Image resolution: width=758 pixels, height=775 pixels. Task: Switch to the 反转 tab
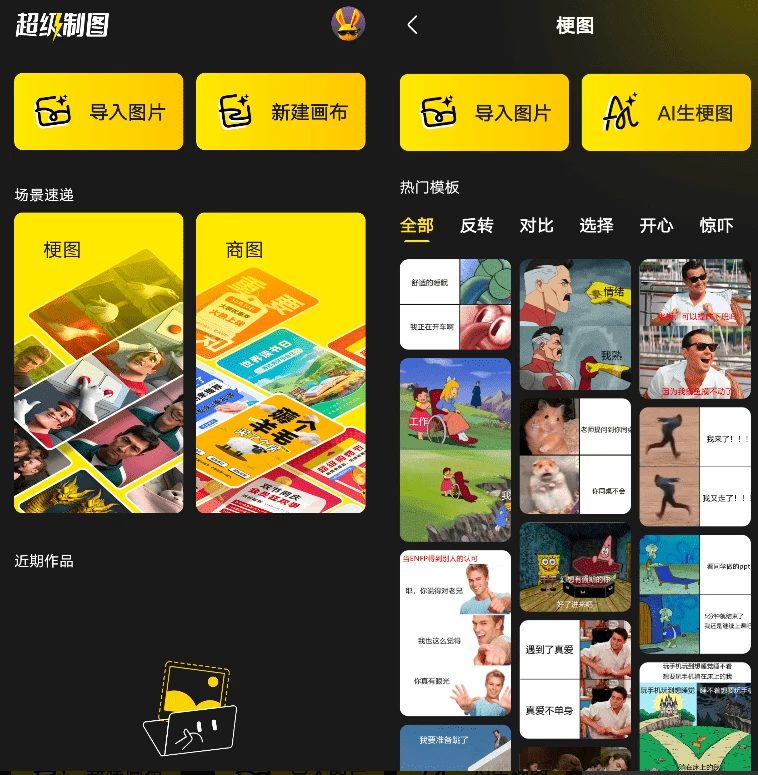click(x=476, y=225)
